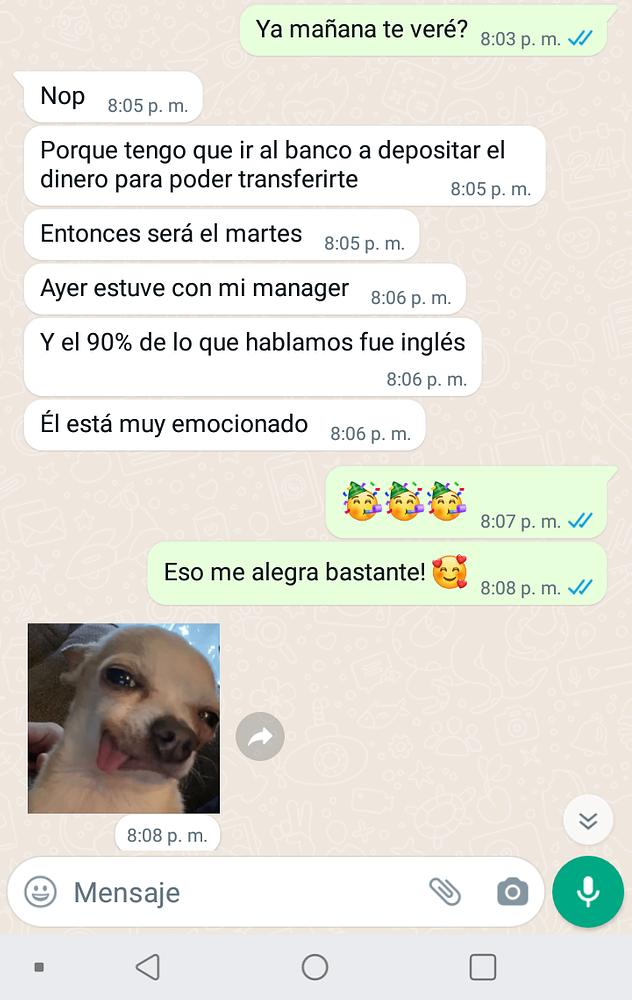
Task: Jump to the latest messages with the double chevron
Action: (x=588, y=821)
